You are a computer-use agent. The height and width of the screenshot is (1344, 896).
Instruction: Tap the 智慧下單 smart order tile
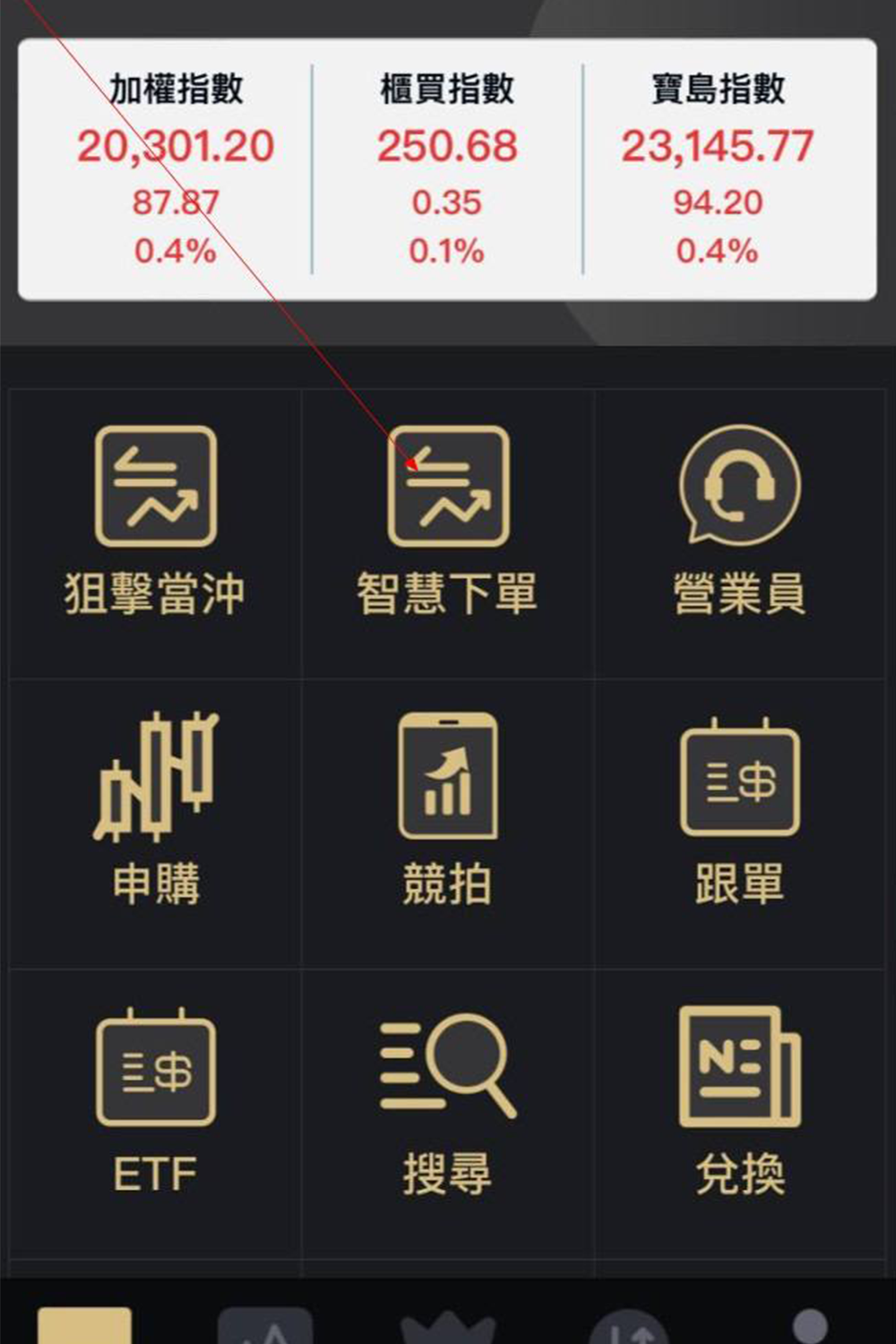[448, 520]
